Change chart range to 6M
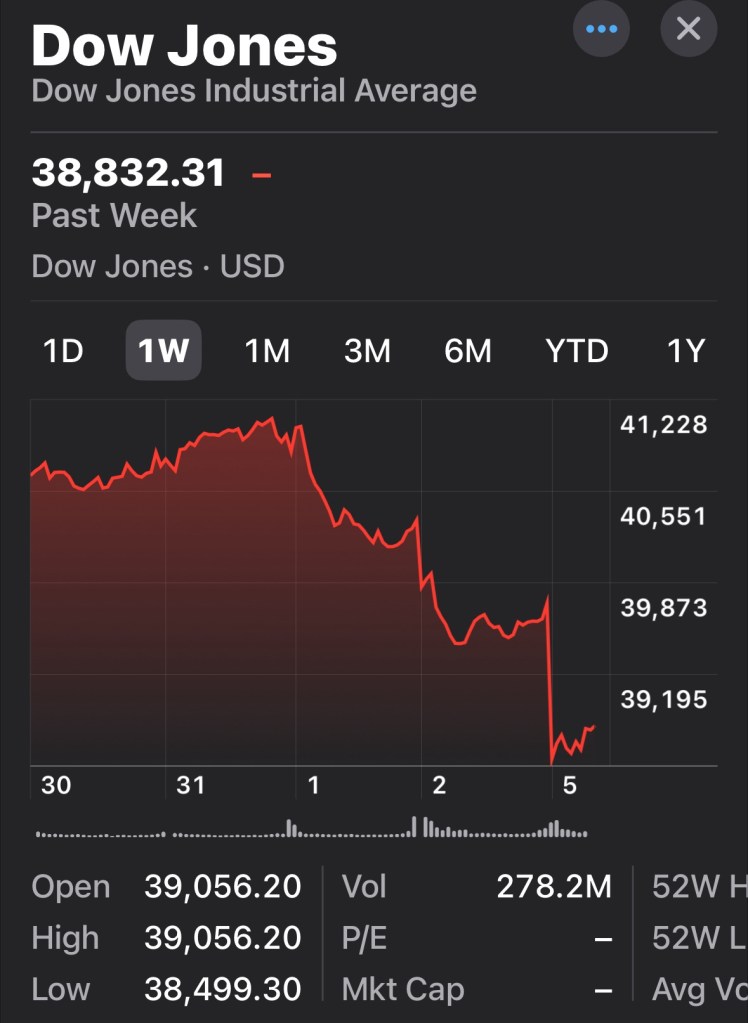The width and height of the screenshot is (748, 1023). pyautogui.click(x=468, y=351)
